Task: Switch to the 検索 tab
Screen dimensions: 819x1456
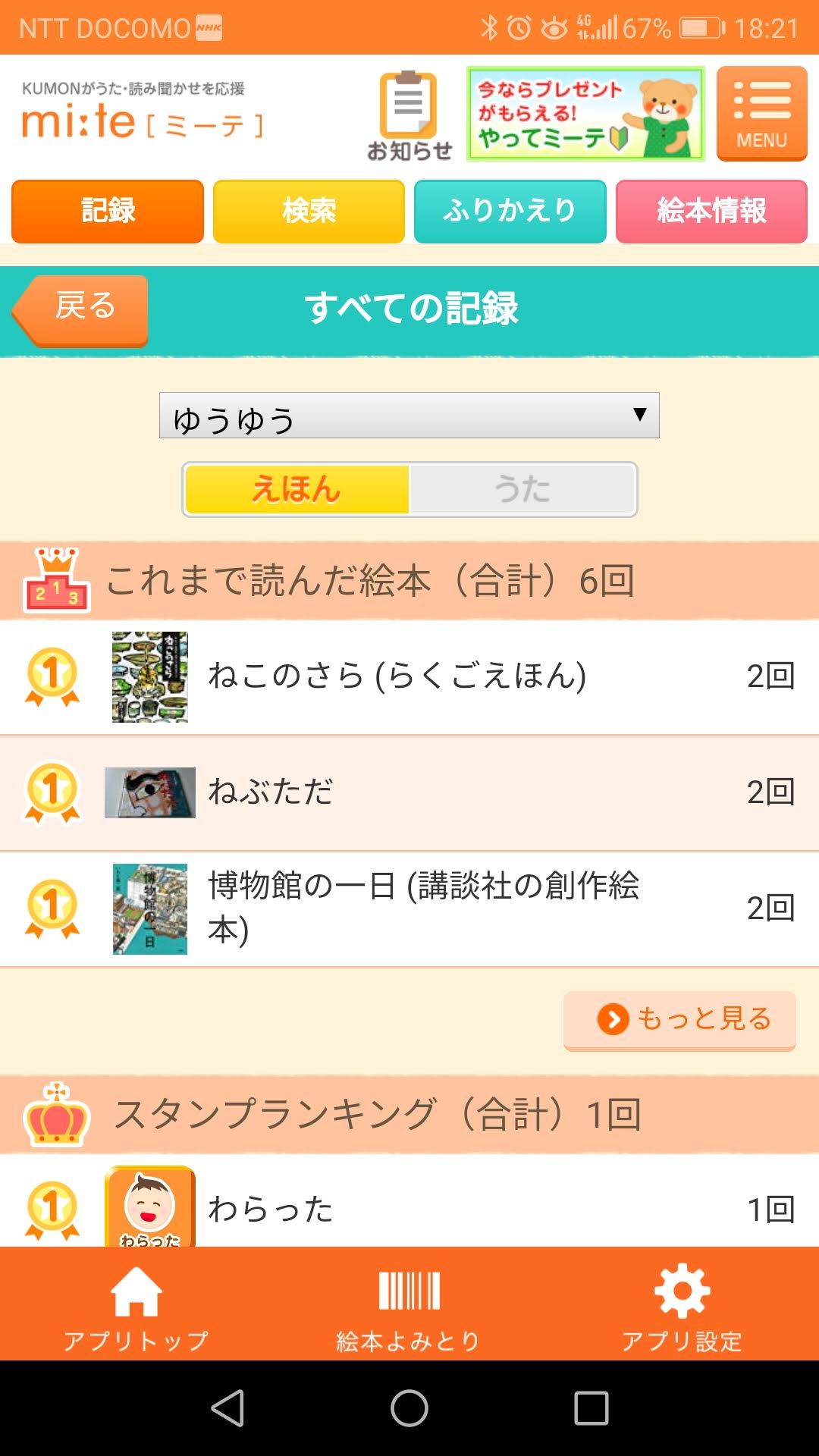Action: (309, 211)
